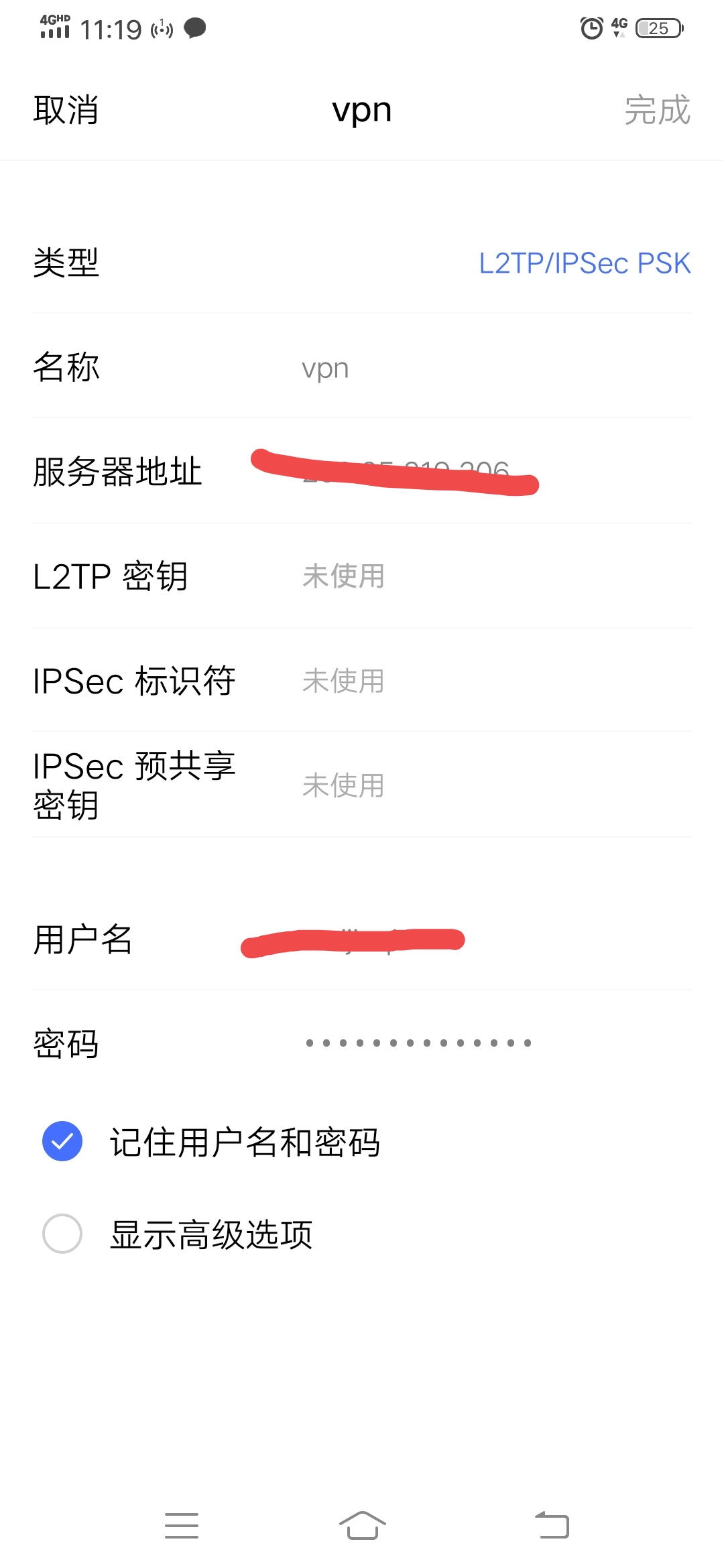Tap 取消 to cancel VPN editing
This screenshot has height=1568, width=724.
coord(66,110)
